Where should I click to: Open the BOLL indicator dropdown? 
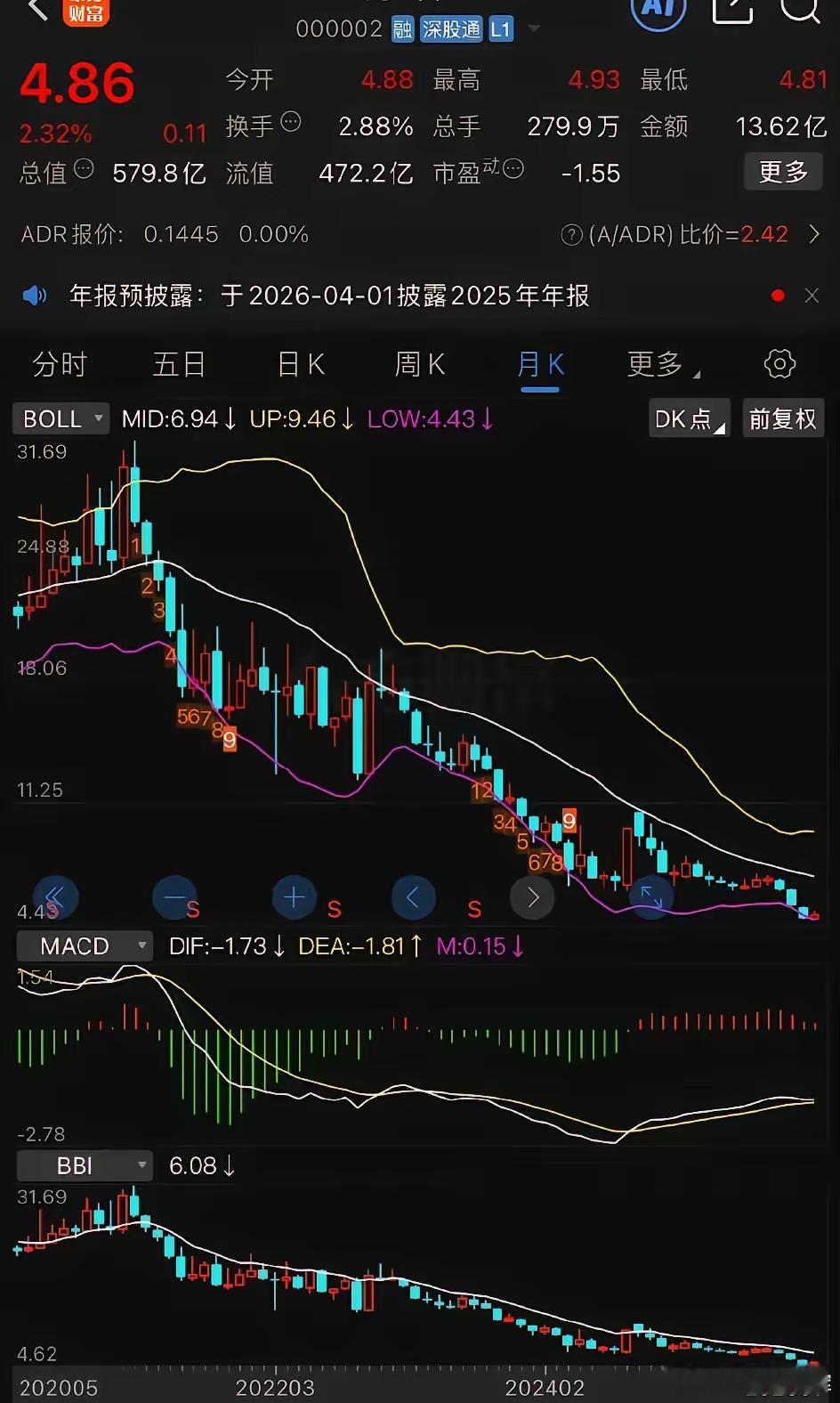tap(59, 418)
